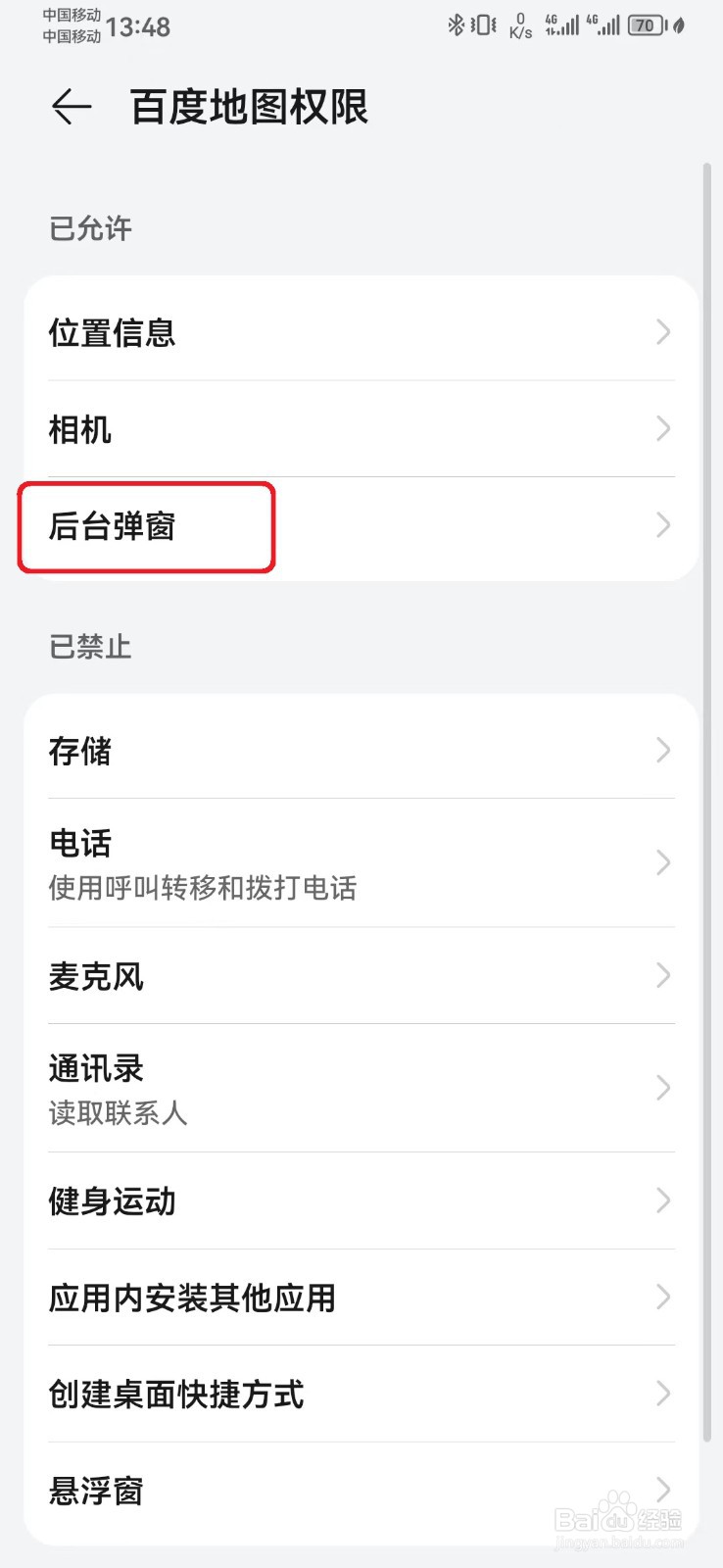Tap the back arrow icon
Viewport: 723px width, 1568px height.
[x=69, y=107]
